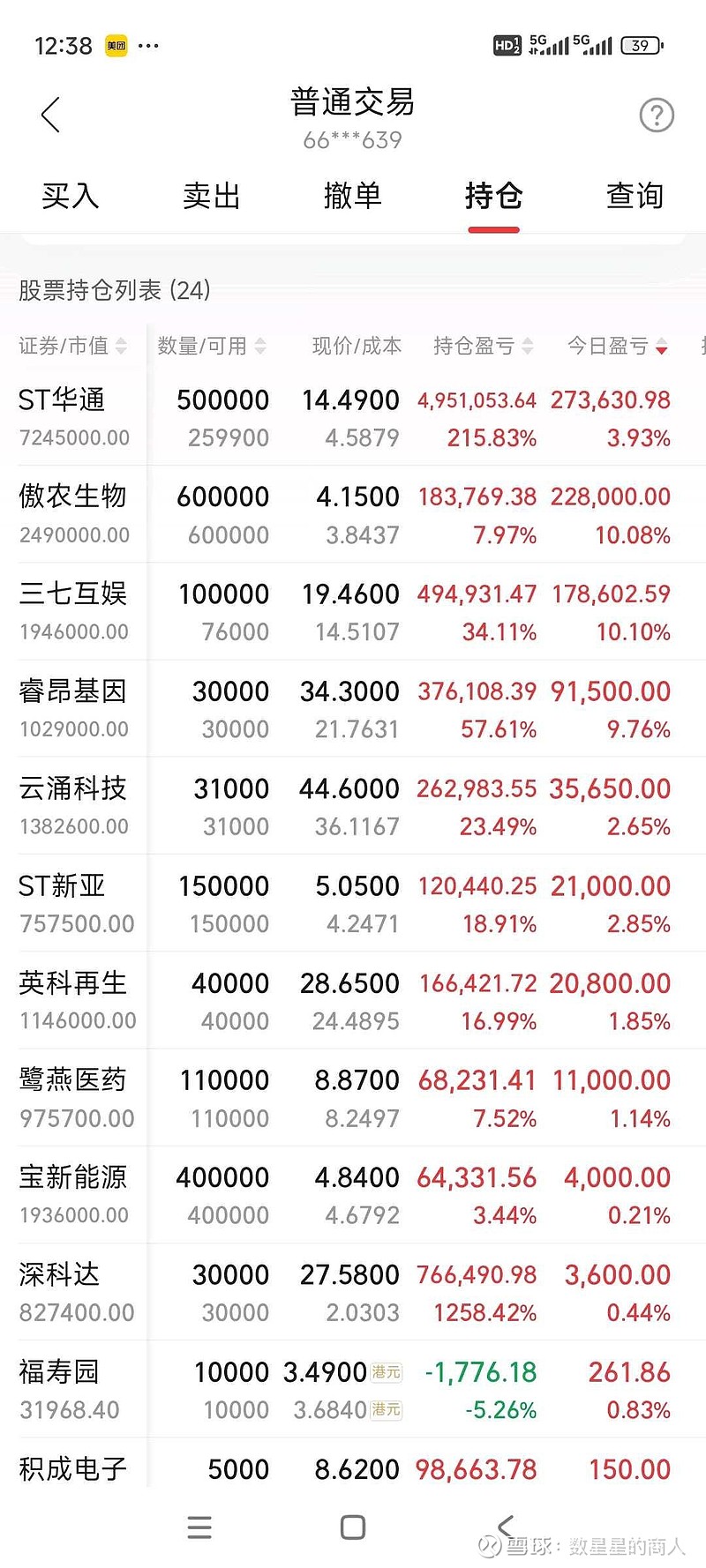The width and height of the screenshot is (706, 1568).
Task: Open the 云涌科技 holding row
Action: pyautogui.click(x=353, y=807)
